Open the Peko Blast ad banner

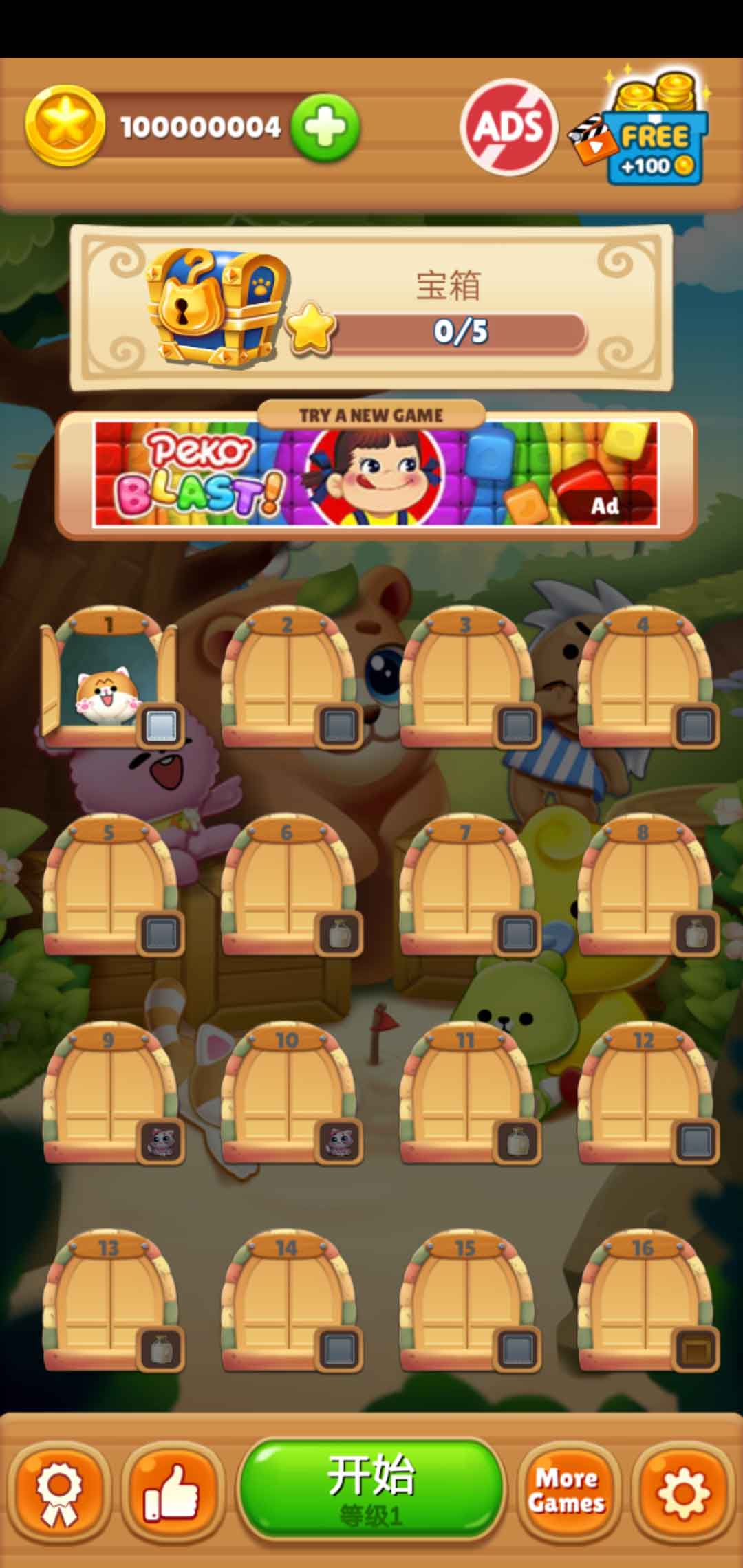pos(376,474)
